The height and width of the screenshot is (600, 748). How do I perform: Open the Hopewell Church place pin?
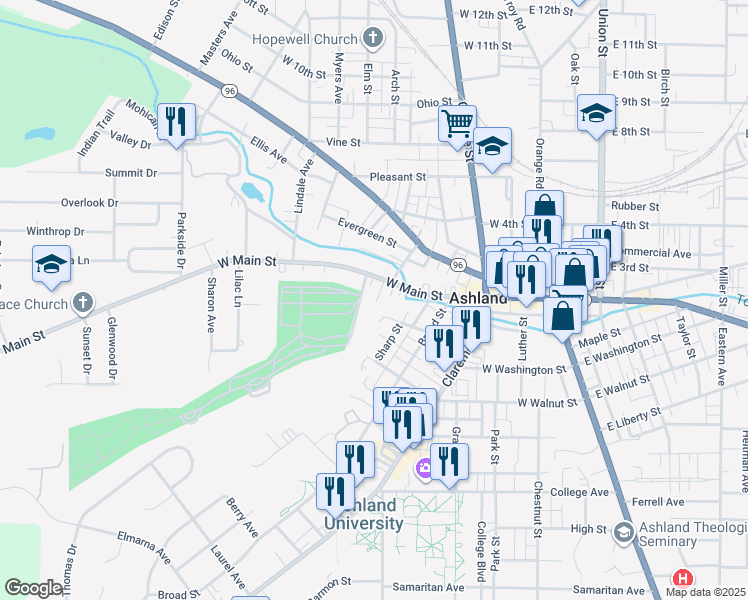tap(373, 38)
